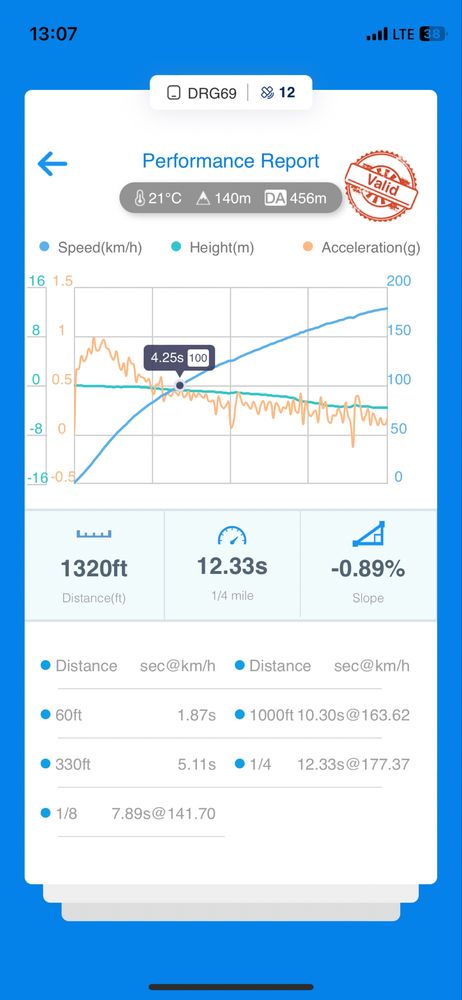Go back using the blue arrow
Image resolution: width=462 pixels, height=1000 pixels.
point(52,164)
